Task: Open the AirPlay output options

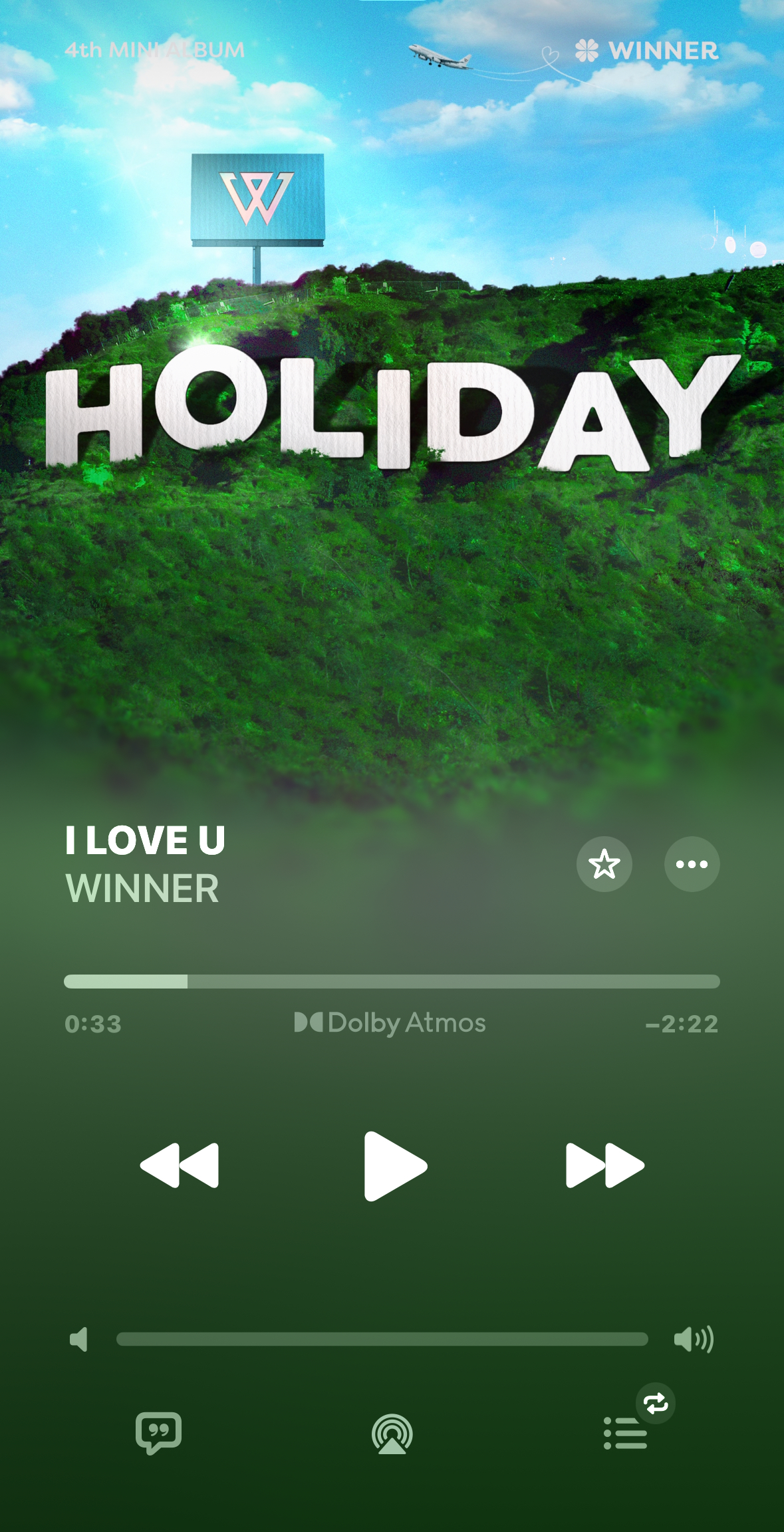Action: [x=392, y=1434]
